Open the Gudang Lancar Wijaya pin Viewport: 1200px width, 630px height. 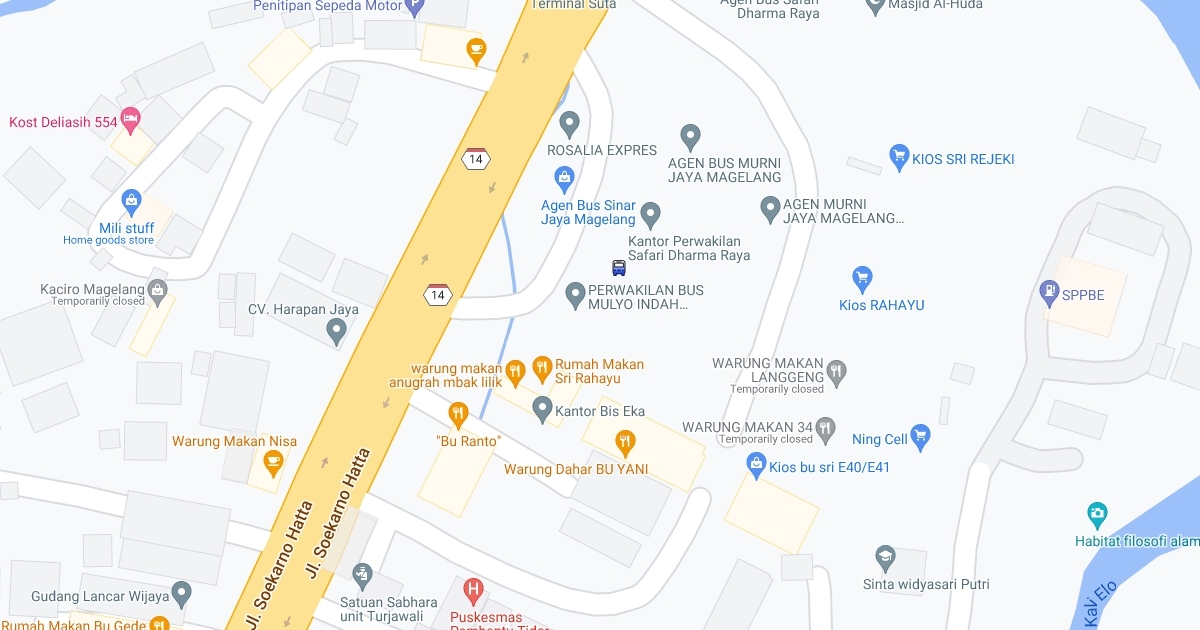pyautogui.click(x=181, y=594)
